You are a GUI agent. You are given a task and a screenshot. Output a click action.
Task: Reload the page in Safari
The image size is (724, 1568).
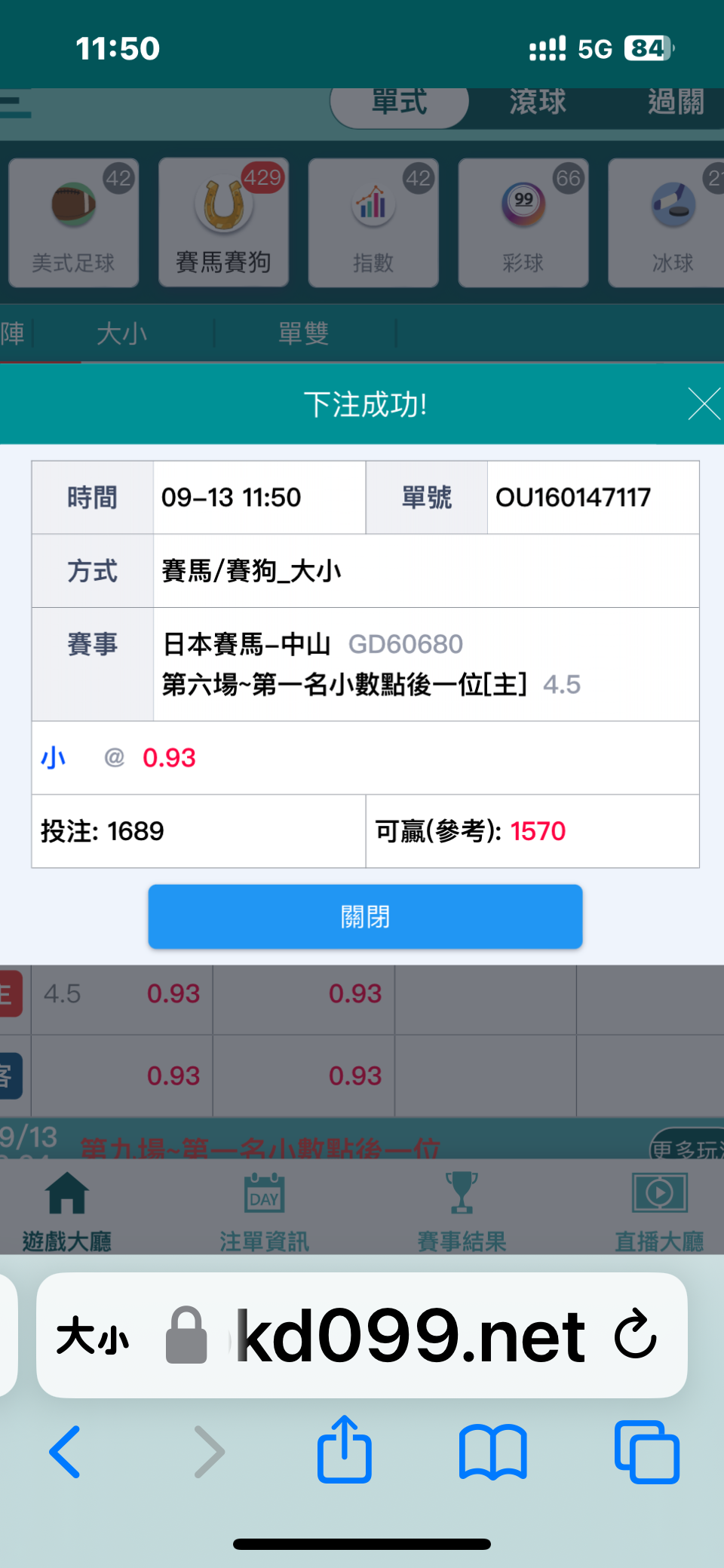pos(635,1334)
